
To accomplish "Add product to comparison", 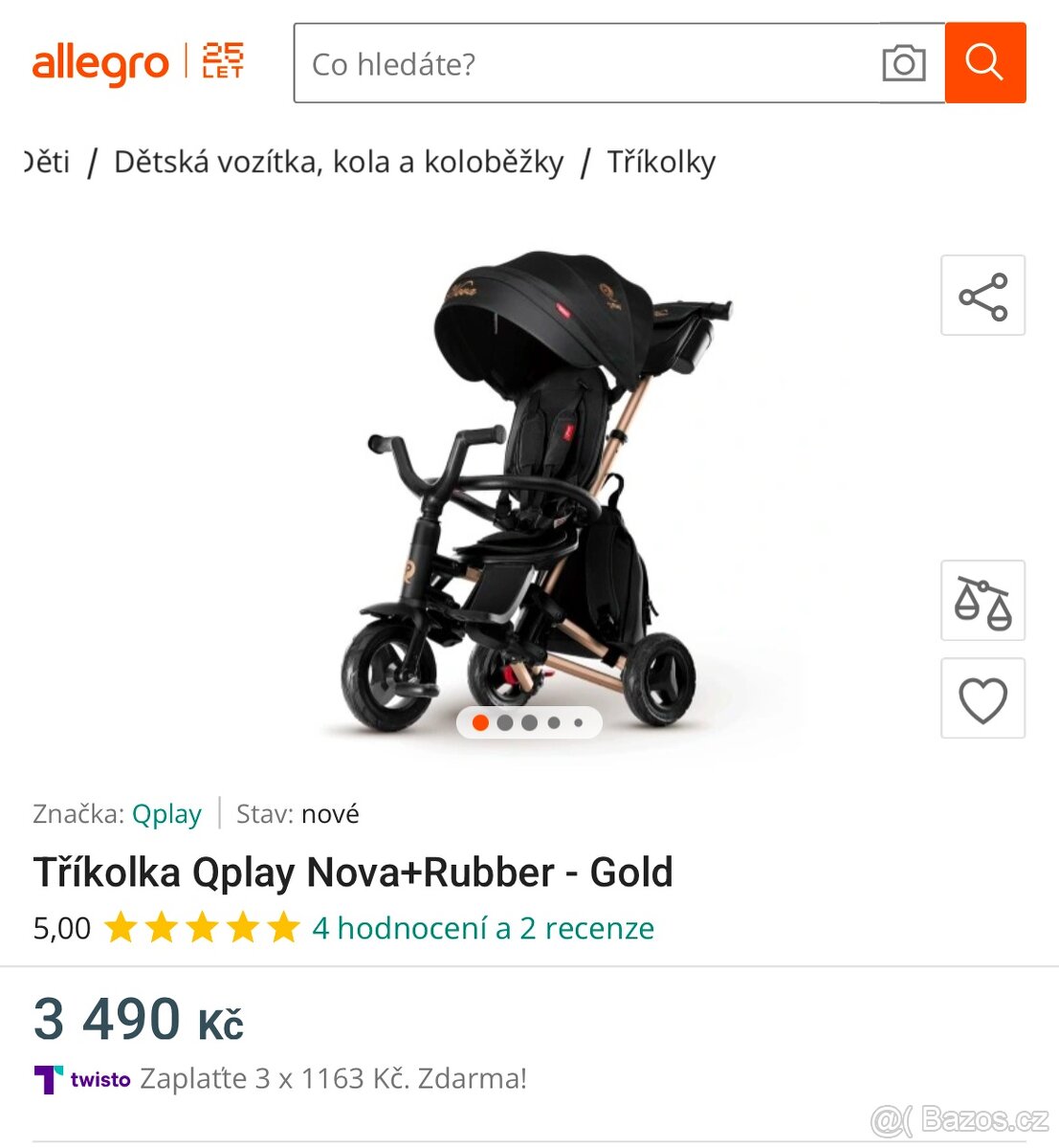I will [x=982, y=601].
